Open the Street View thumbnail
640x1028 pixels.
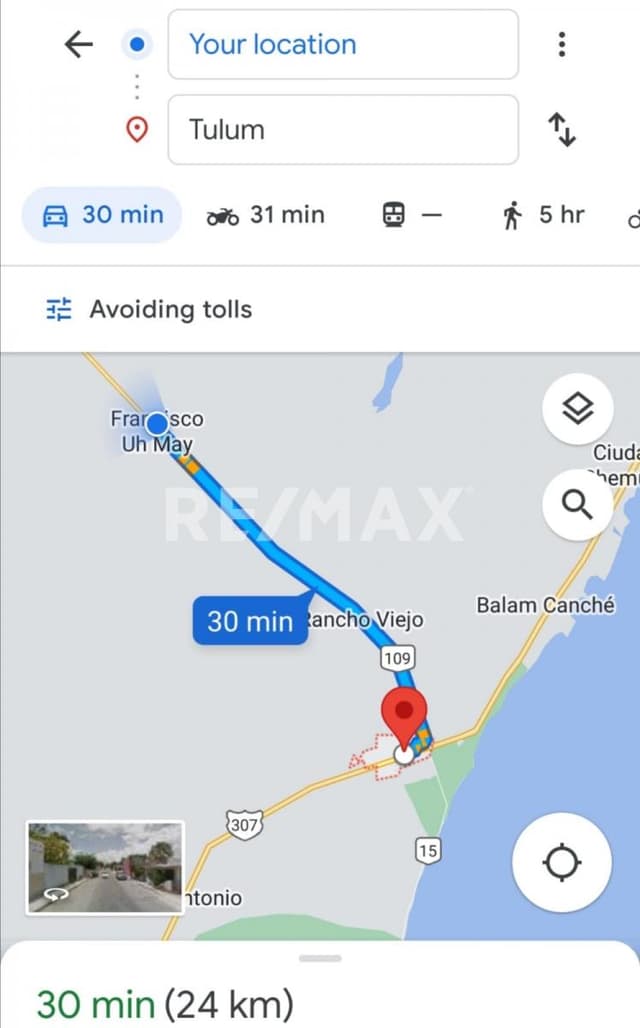pos(105,867)
